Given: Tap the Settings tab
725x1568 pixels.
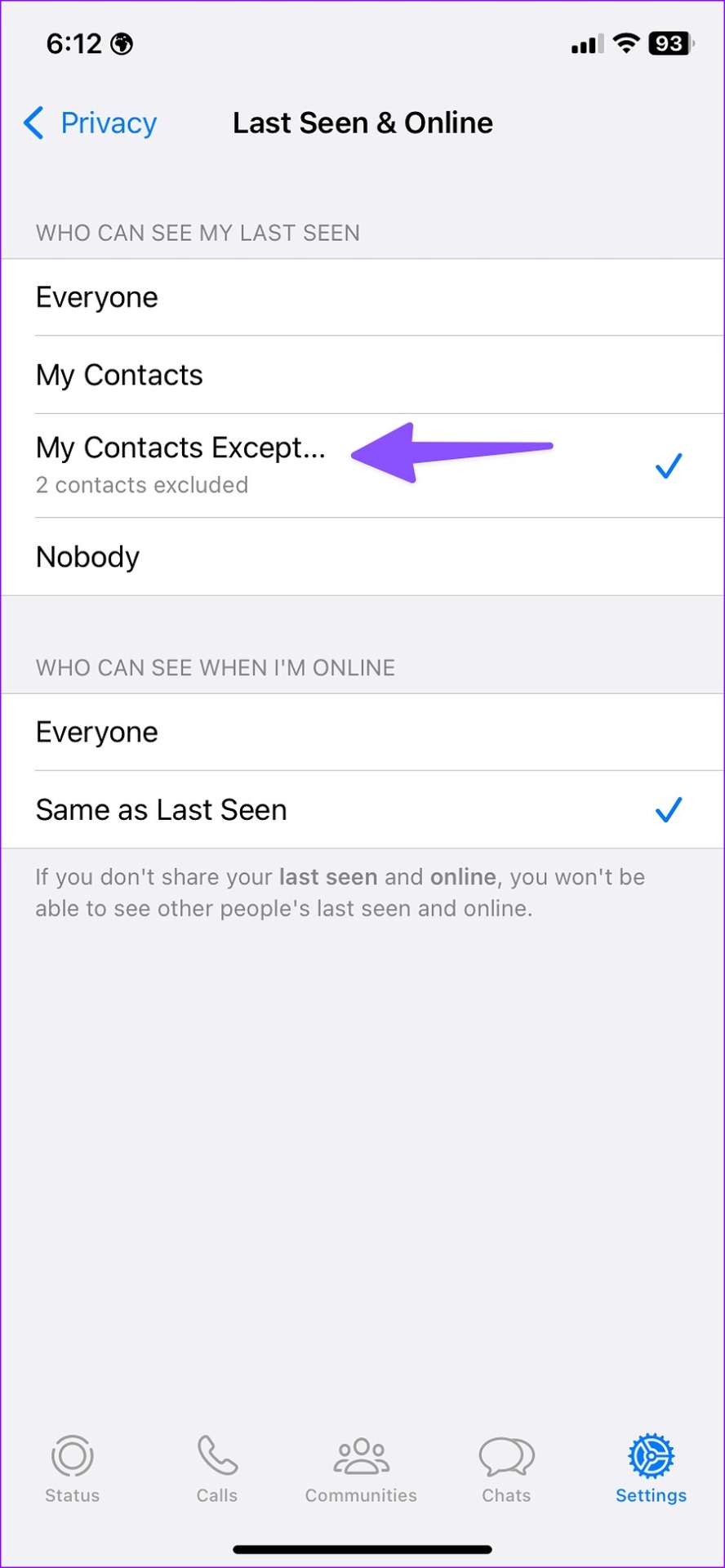Looking at the screenshot, I should [651, 1468].
